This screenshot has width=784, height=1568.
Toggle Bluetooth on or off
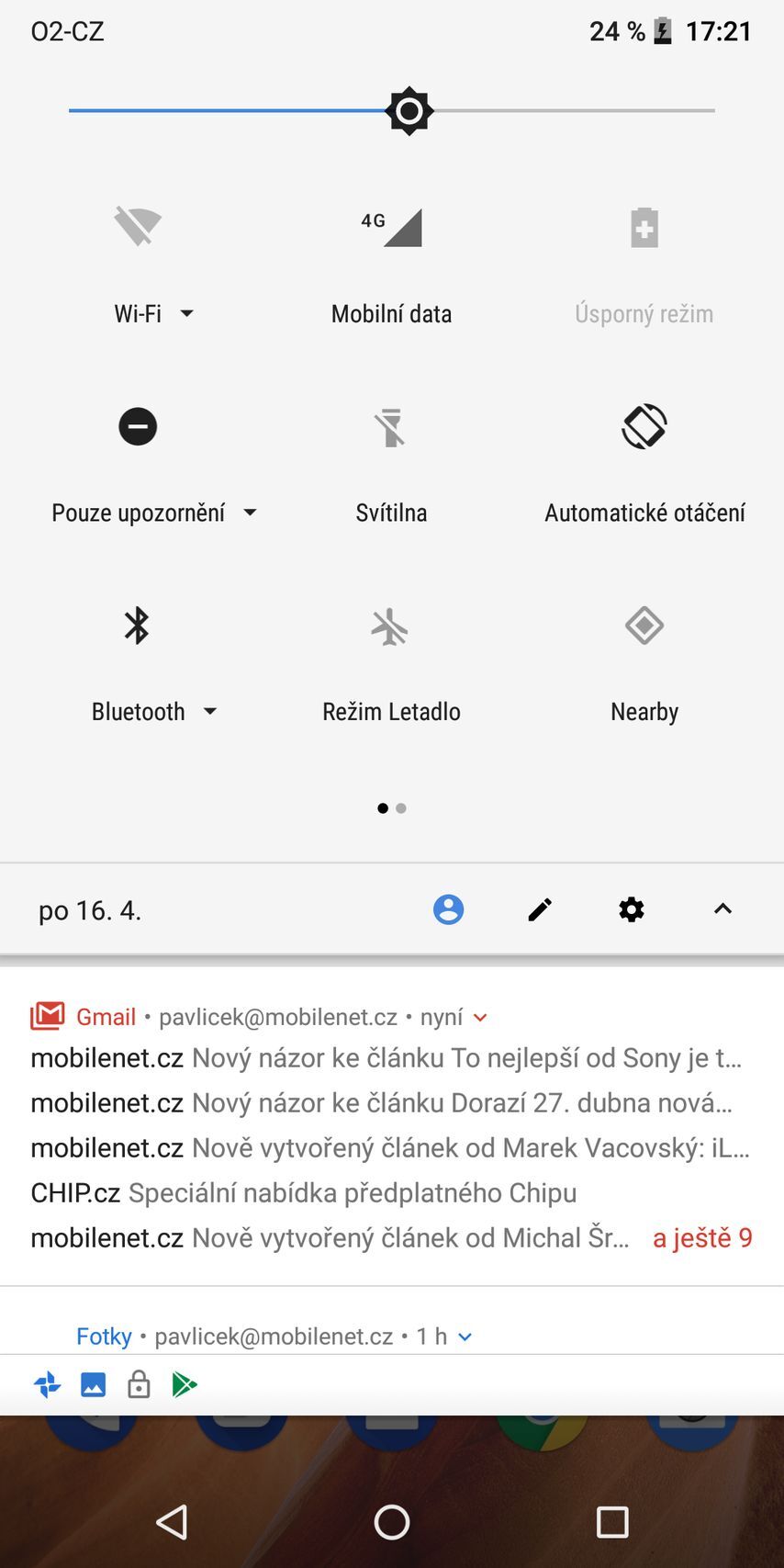136,626
